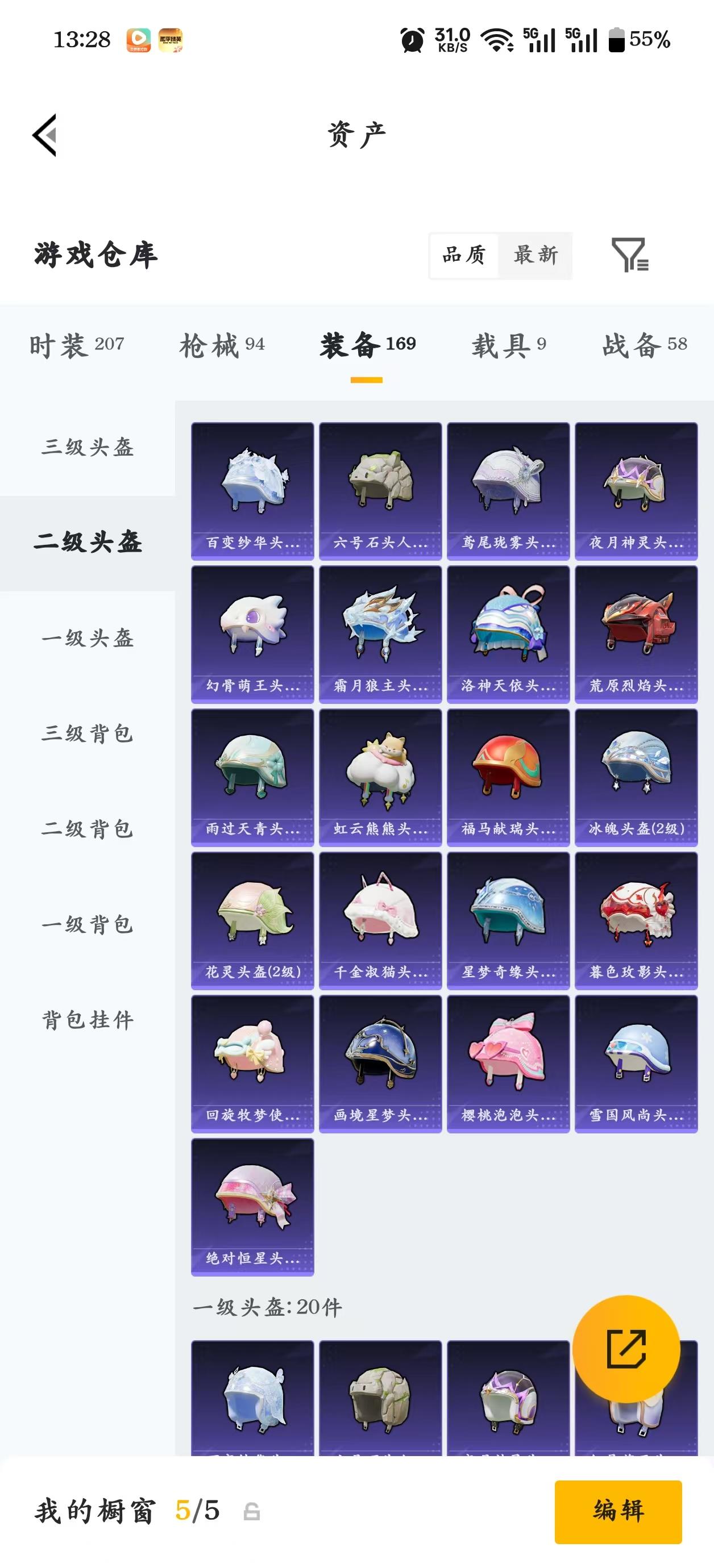Select 背包挂件 in the side menu
This screenshot has width=714, height=1568.
point(88,1020)
